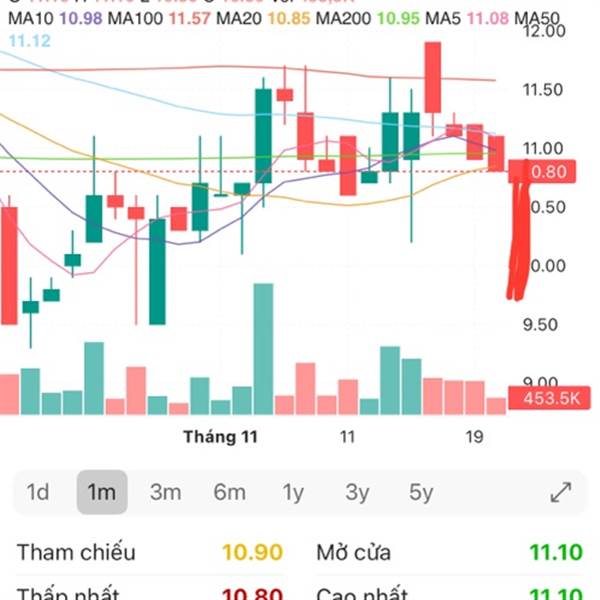Display the 5y chart range

tap(421, 492)
